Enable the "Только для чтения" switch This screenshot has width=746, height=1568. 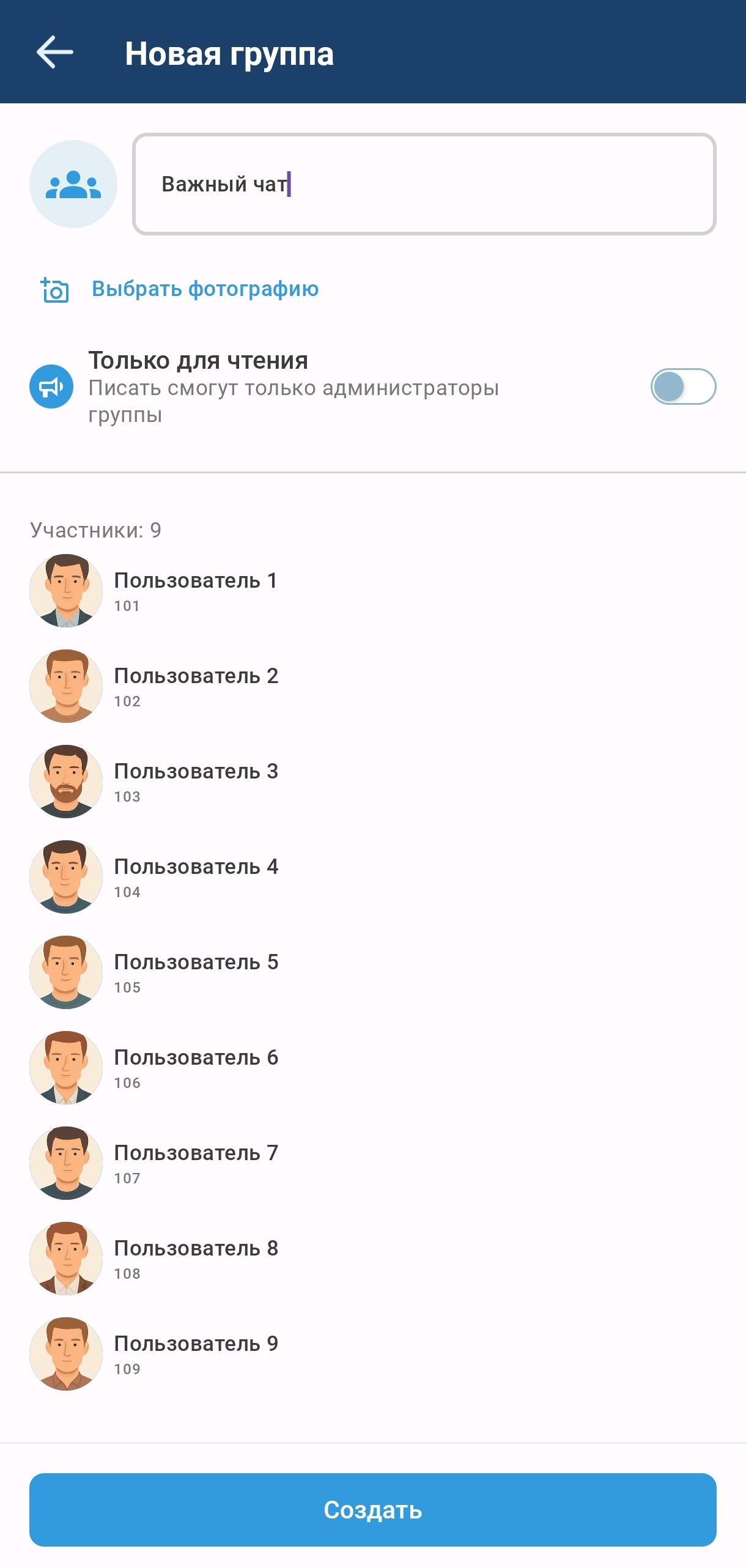(682, 386)
